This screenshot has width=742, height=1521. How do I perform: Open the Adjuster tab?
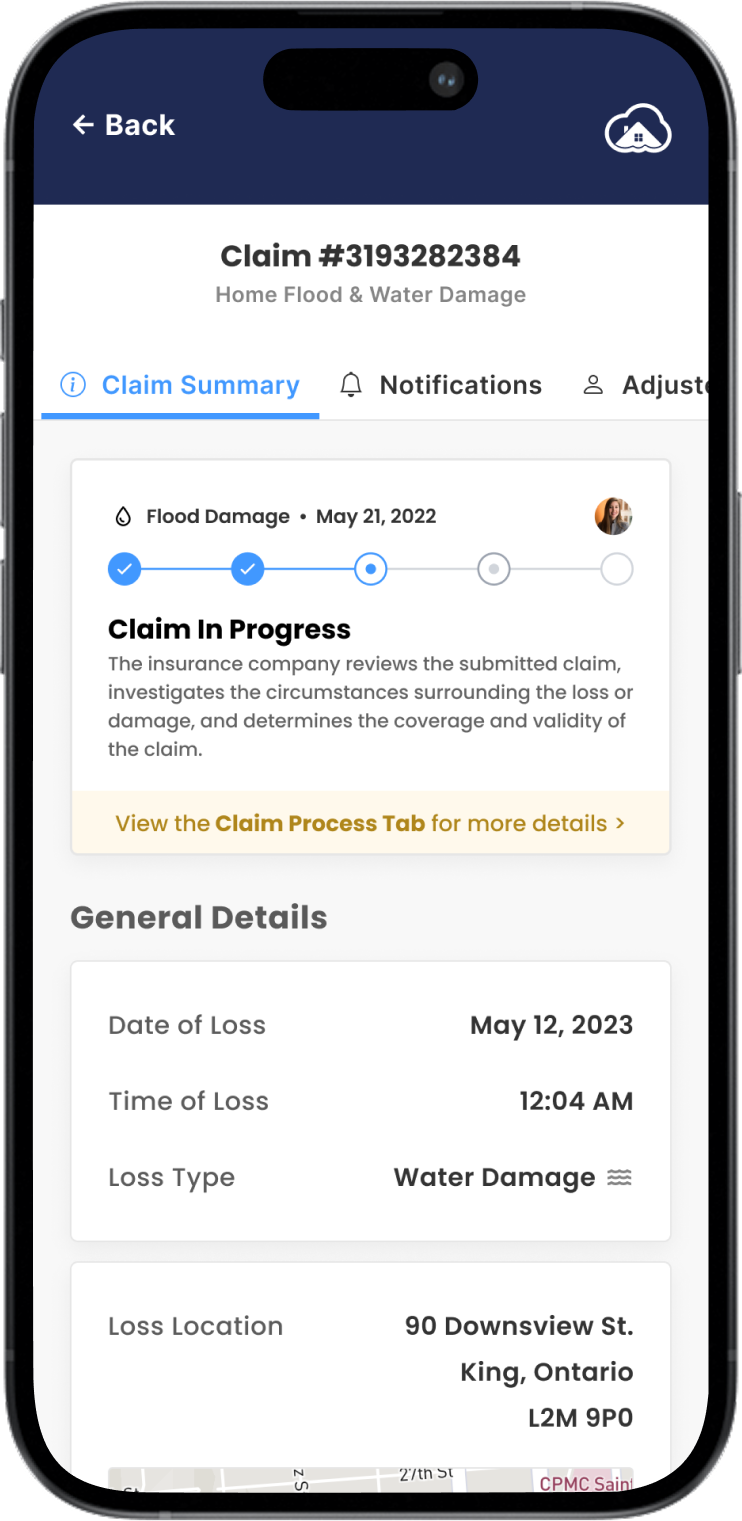pyautogui.click(x=645, y=386)
